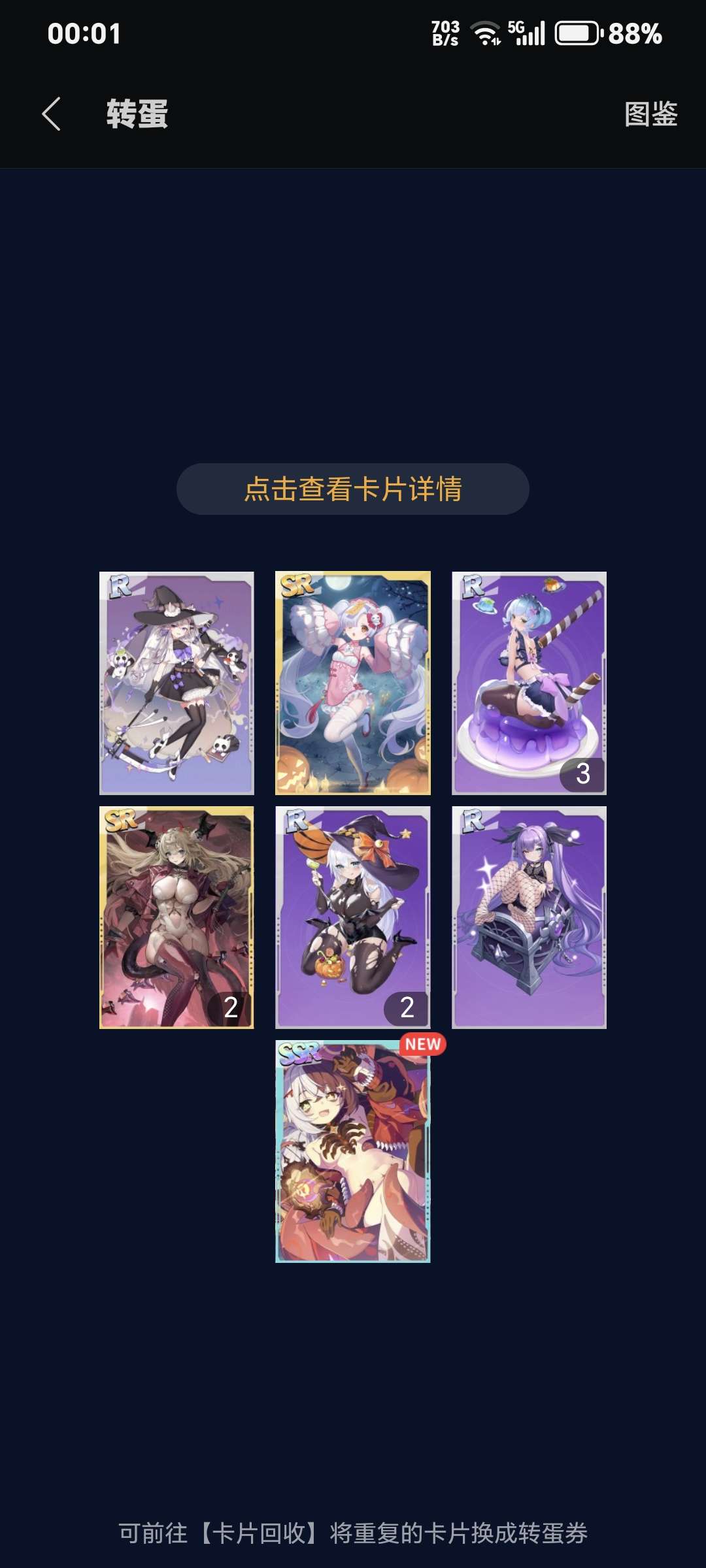Open the R treasure chest girl card
Viewport: 706px width, 1568px height.
(x=529, y=917)
